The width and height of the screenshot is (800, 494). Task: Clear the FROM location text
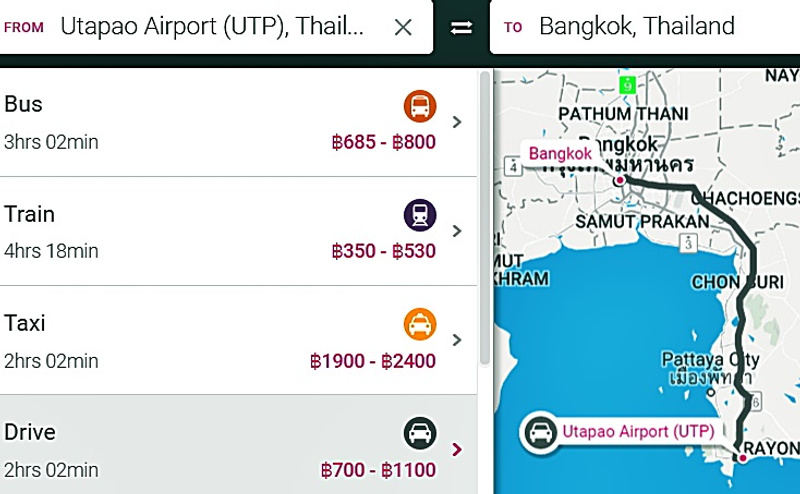click(403, 27)
